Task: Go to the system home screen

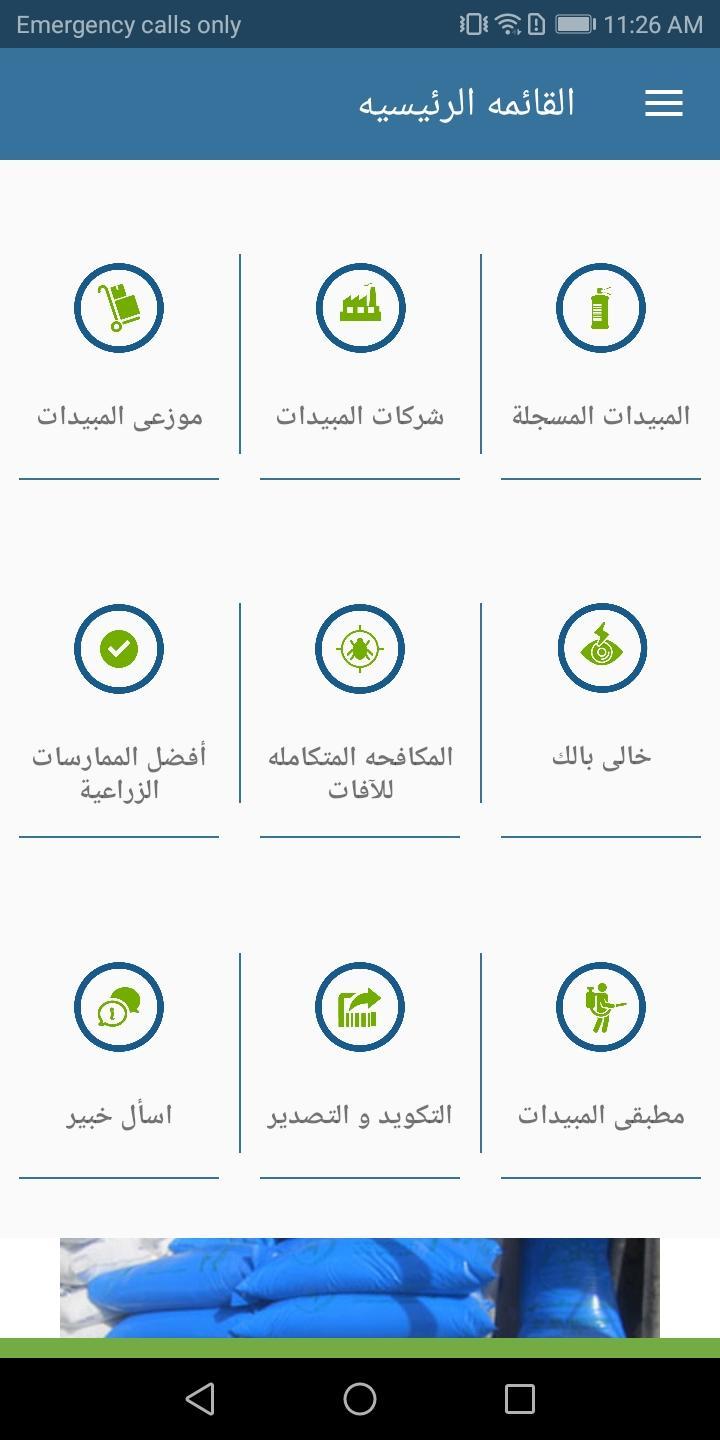Action: point(360,1398)
